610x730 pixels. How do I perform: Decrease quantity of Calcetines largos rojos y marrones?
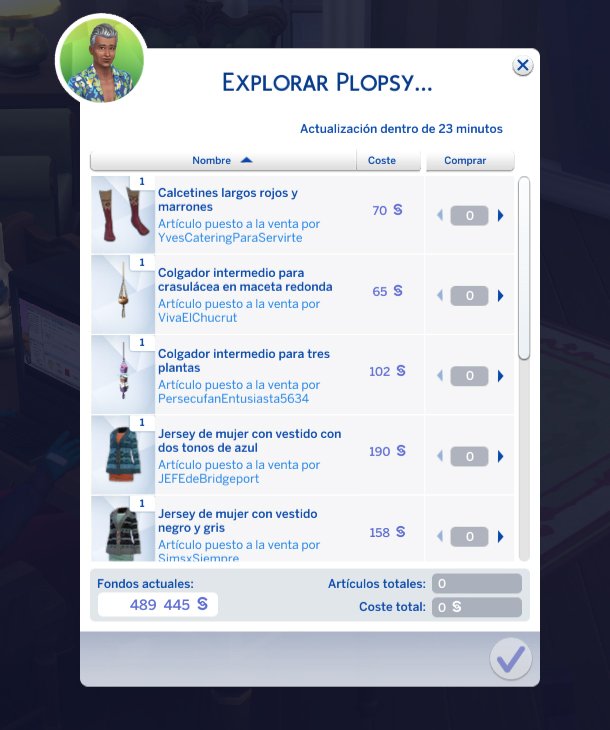pyautogui.click(x=439, y=215)
